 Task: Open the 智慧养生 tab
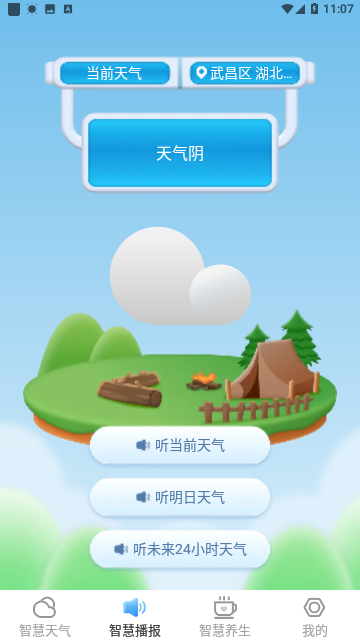(x=225, y=616)
